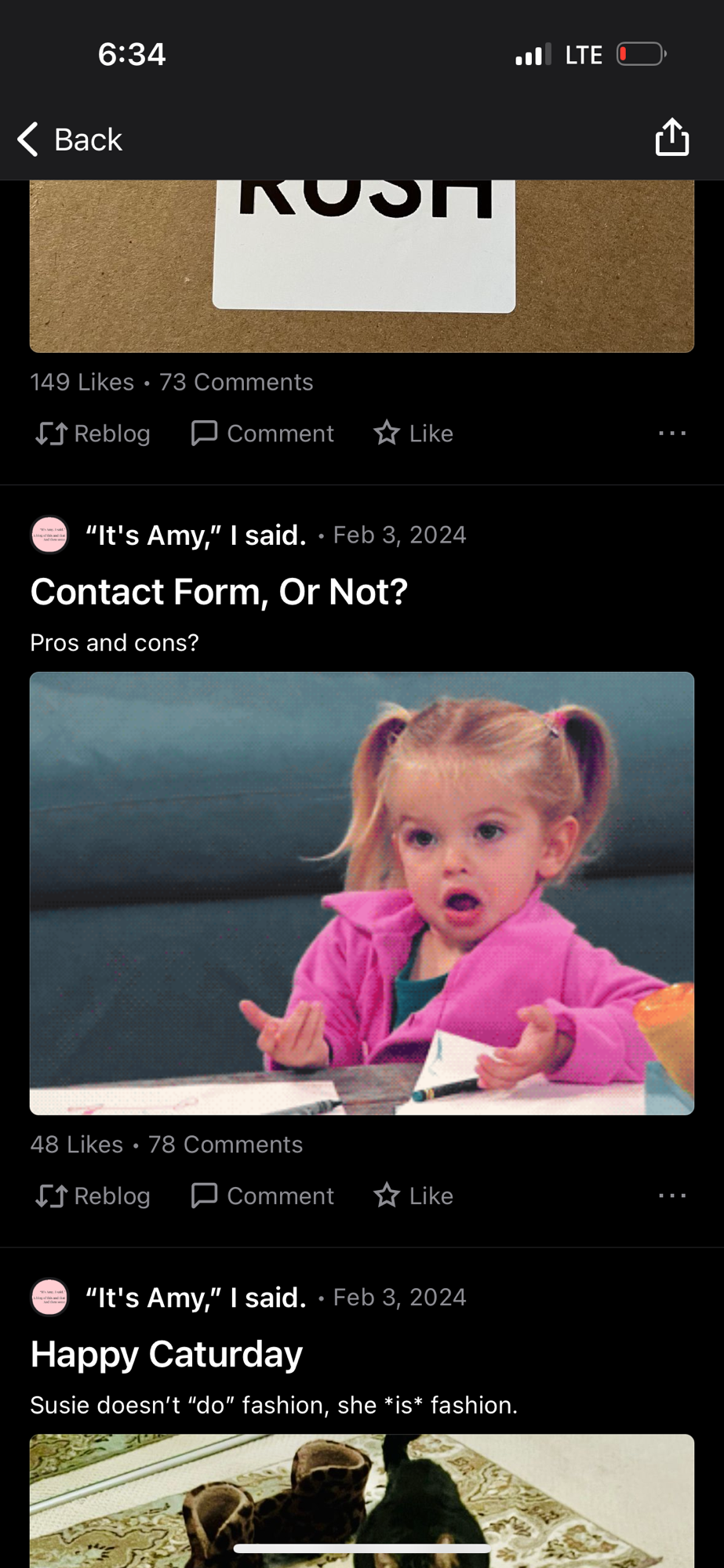Open the toddler shrug image
Image resolution: width=724 pixels, height=1568 pixels.
(x=362, y=893)
